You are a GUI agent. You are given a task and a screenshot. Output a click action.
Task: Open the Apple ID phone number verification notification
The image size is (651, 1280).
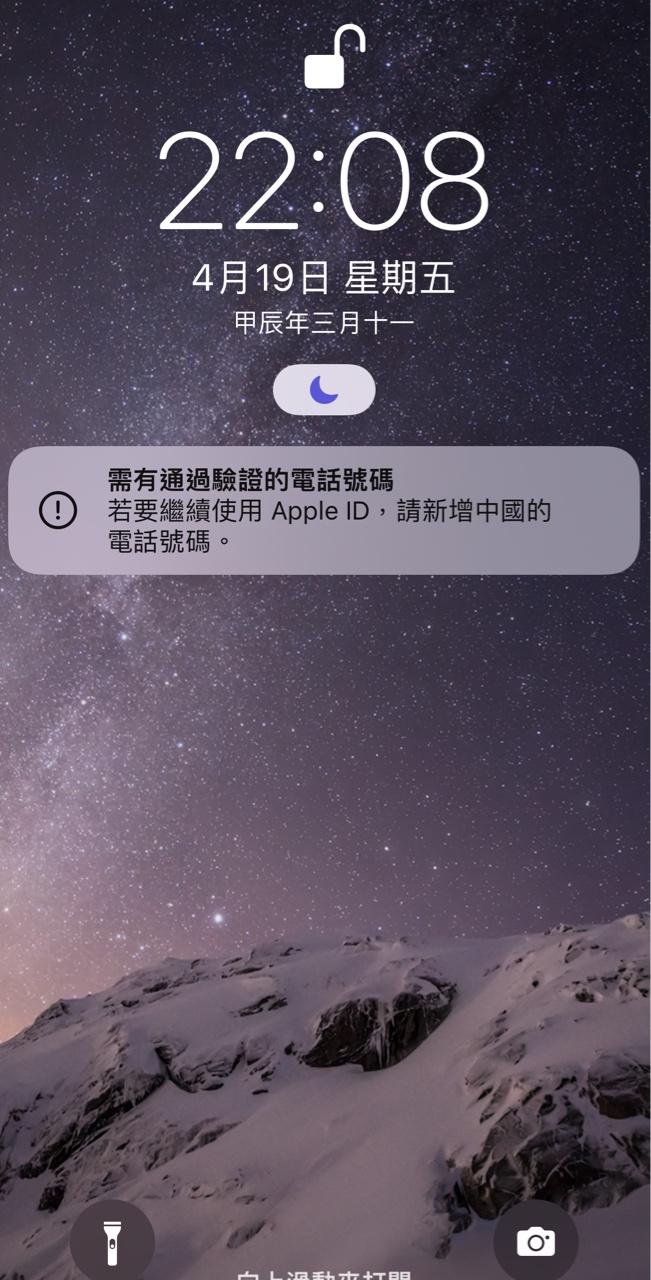pos(324,510)
